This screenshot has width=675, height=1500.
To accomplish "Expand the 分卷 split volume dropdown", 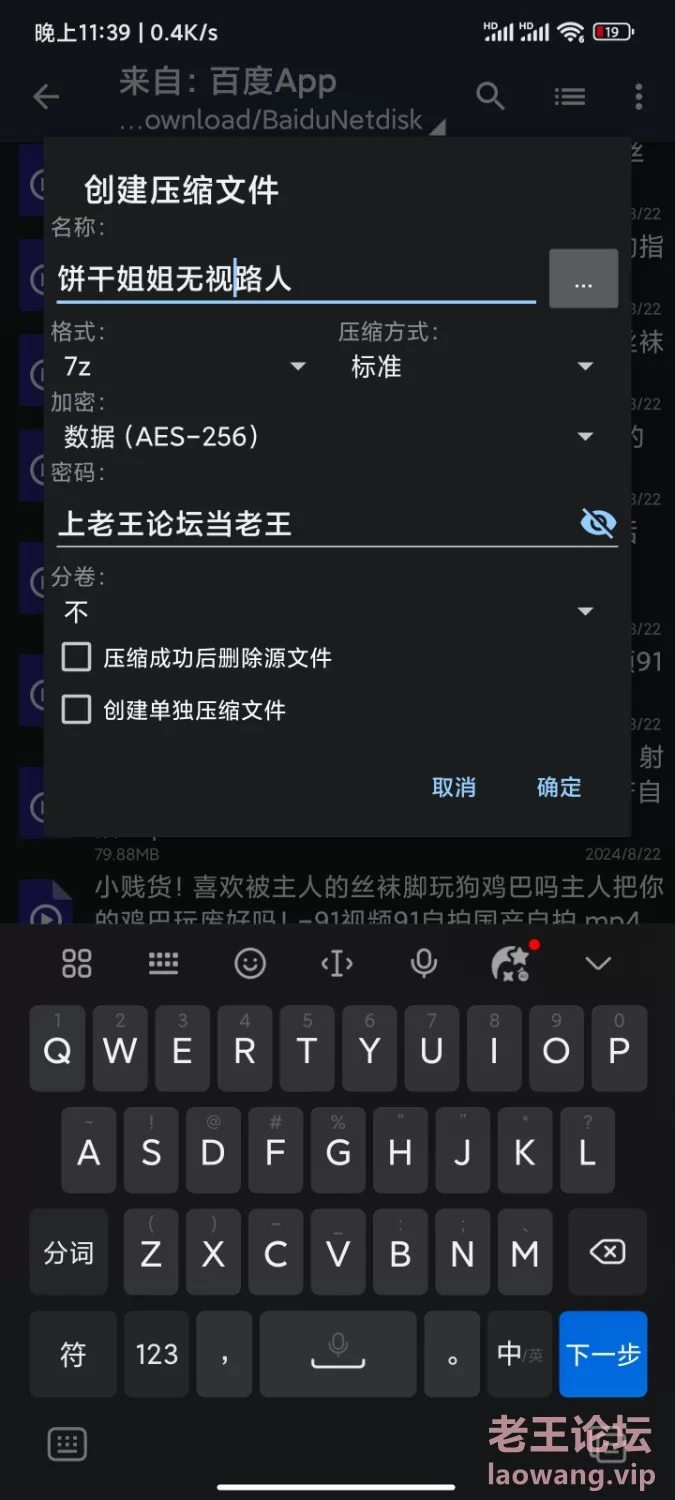I will 328,611.
